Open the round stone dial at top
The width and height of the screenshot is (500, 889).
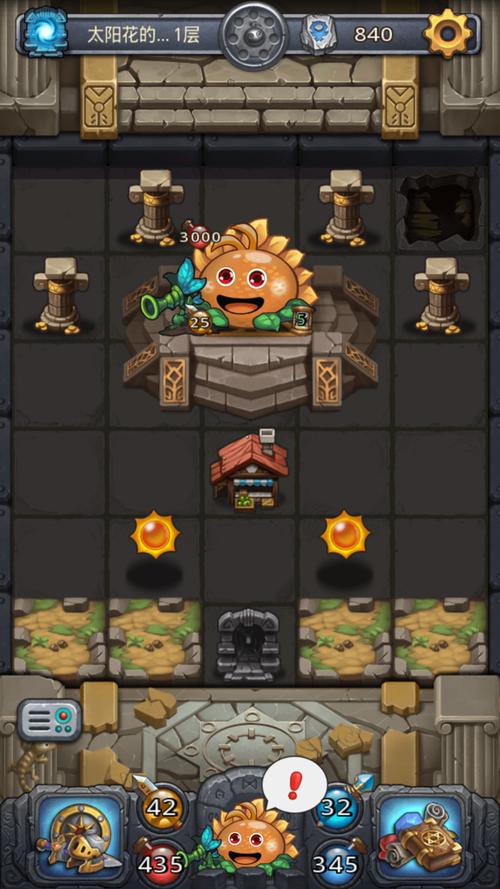click(251, 34)
